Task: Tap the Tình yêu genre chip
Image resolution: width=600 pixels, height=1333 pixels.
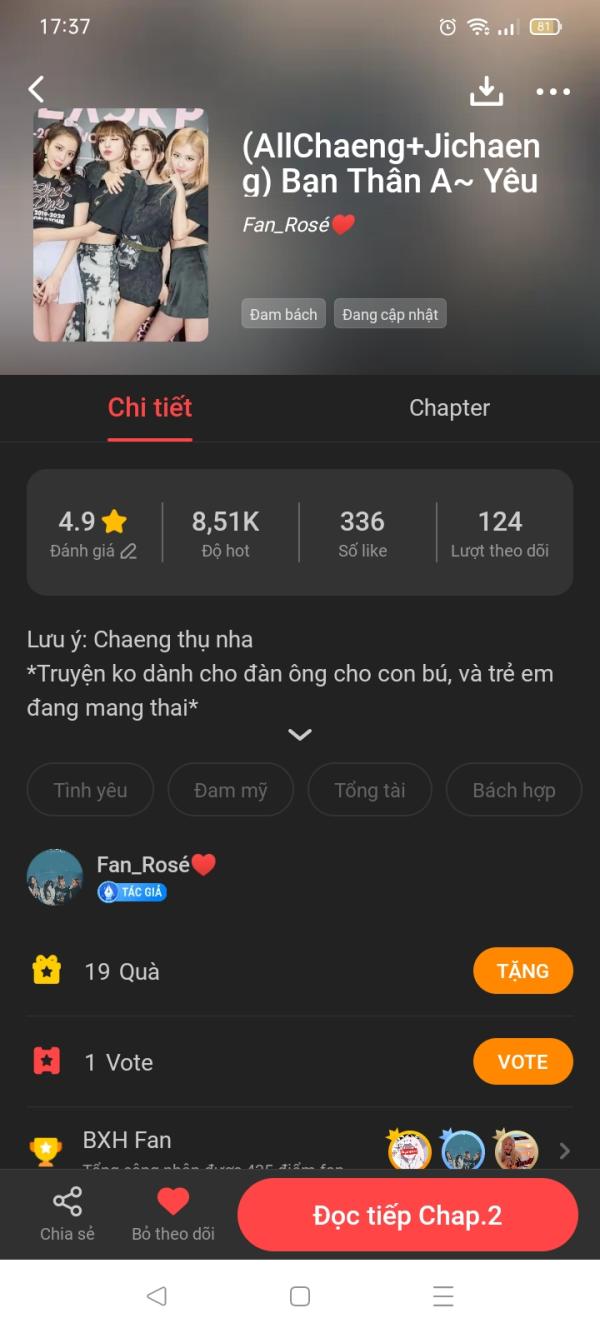Action: point(90,790)
